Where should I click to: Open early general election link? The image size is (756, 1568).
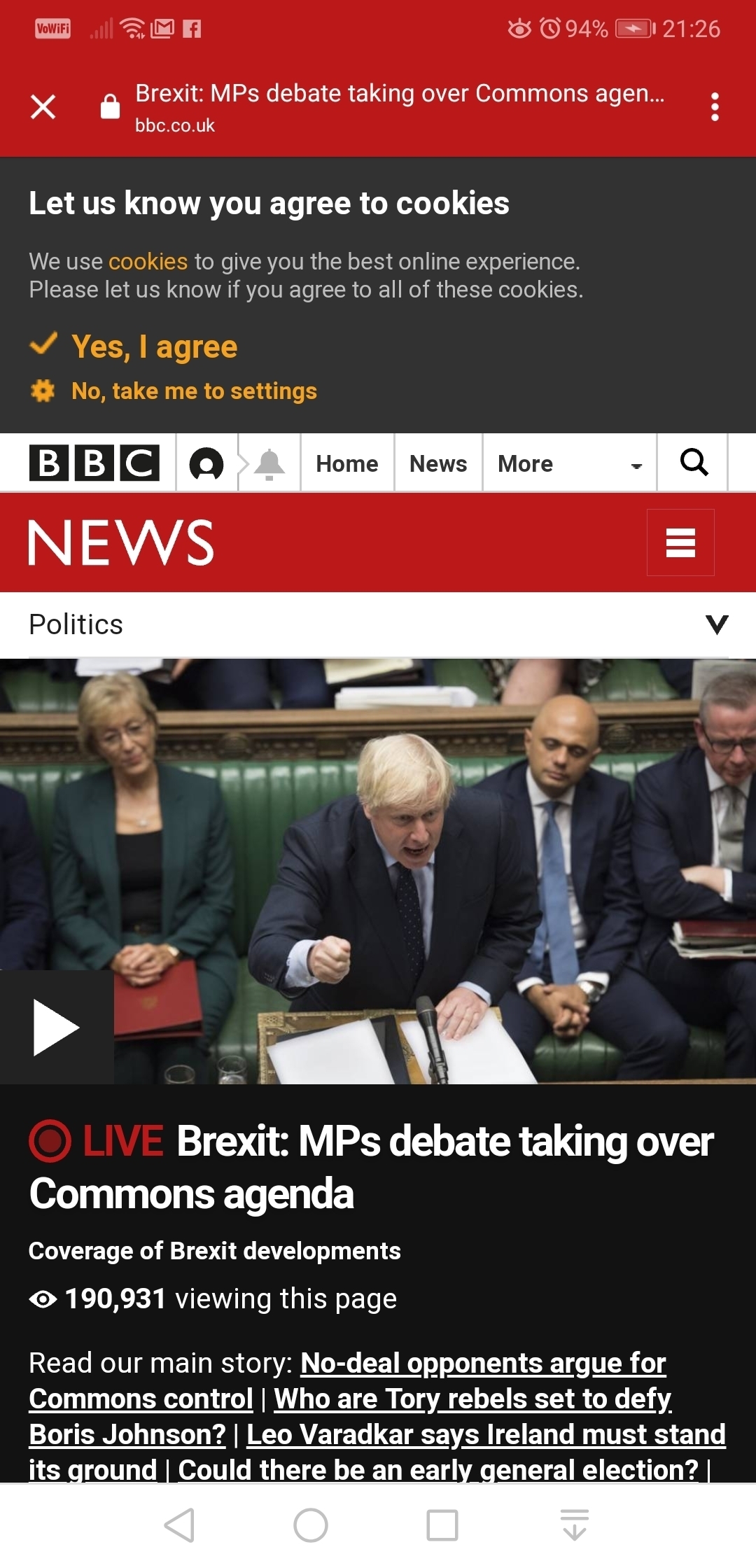coord(438,1469)
